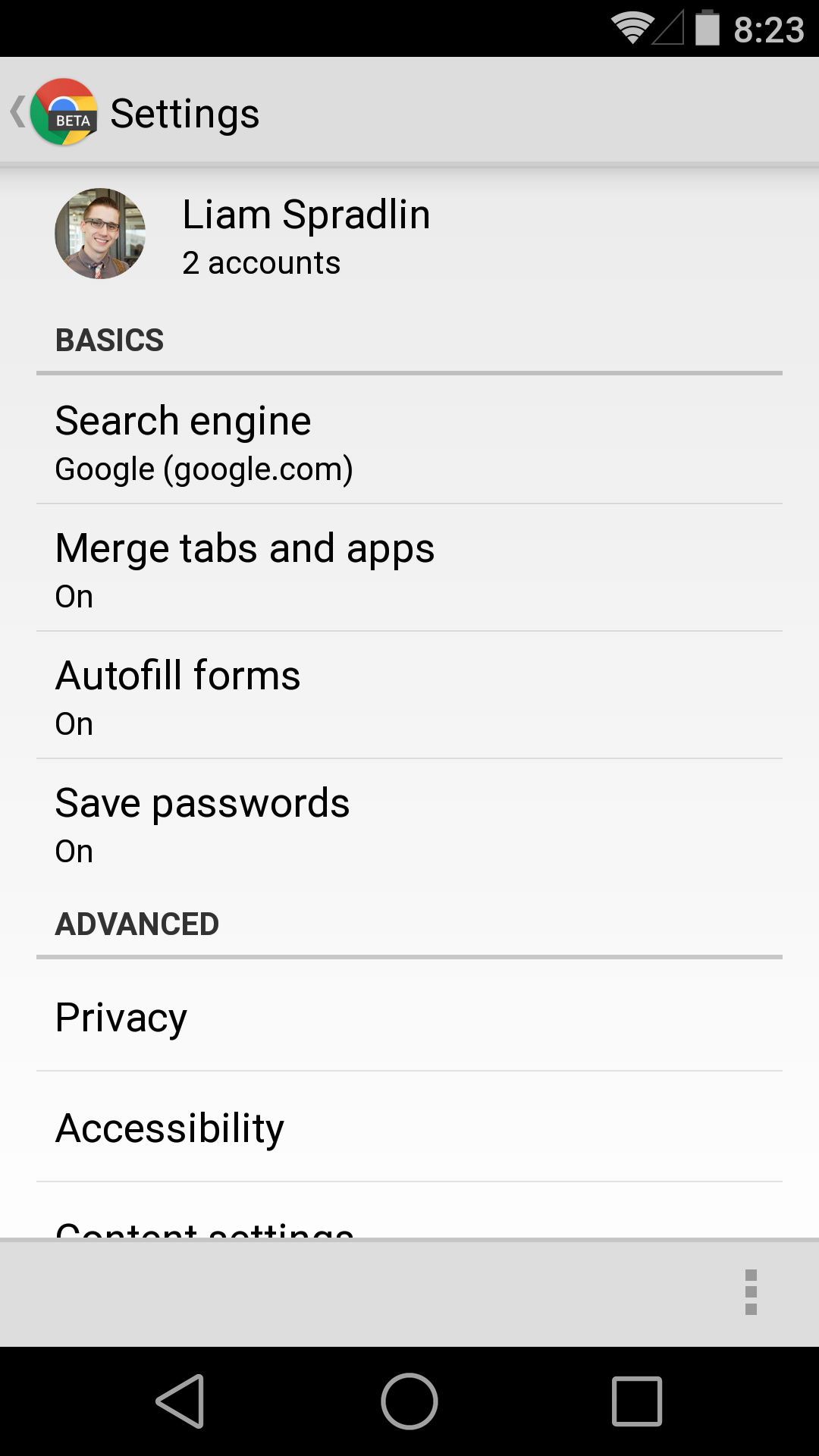Open the Privacy settings
Viewport: 819px width, 1456px height.
coord(409,1016)
